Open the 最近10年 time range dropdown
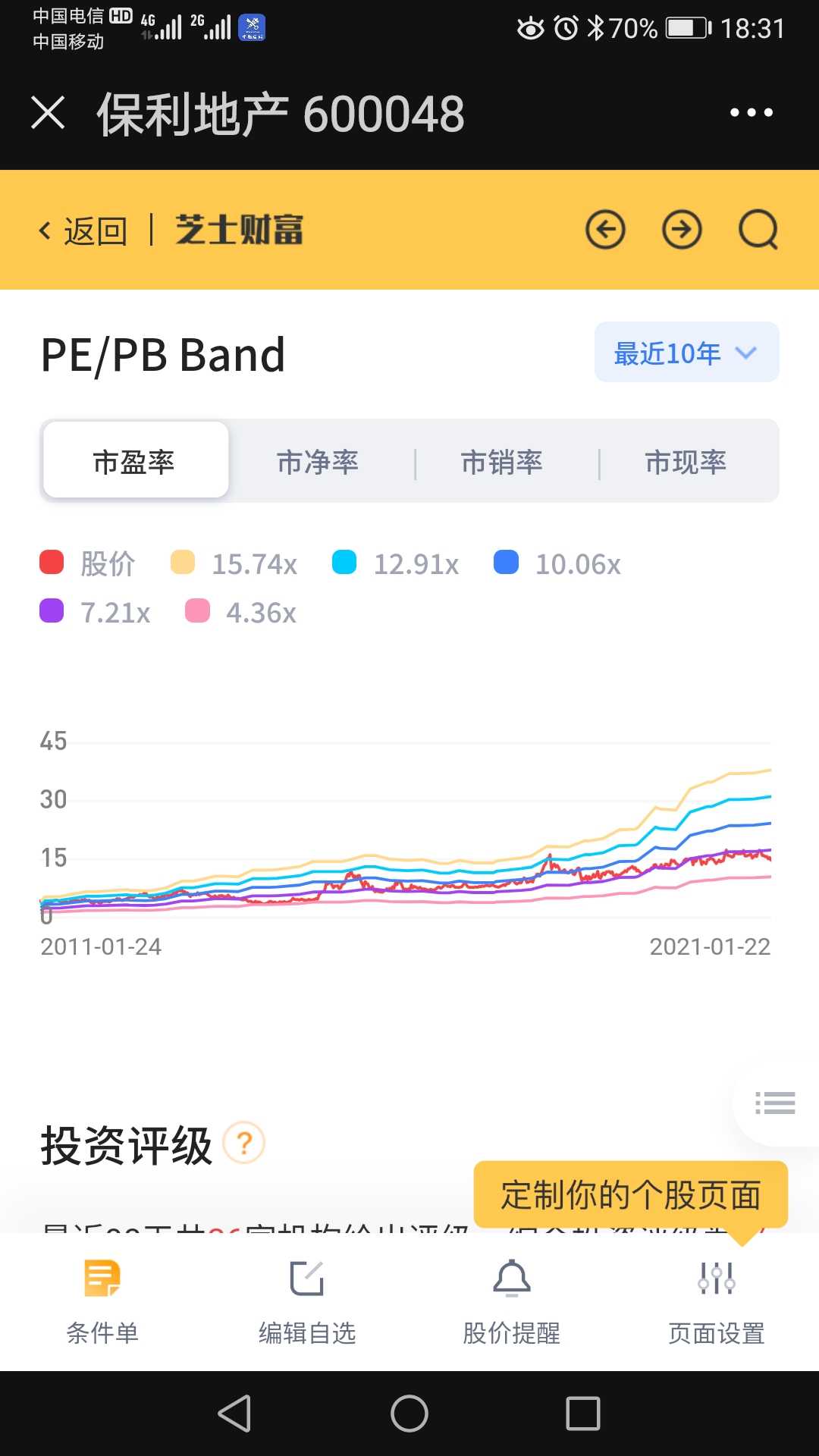Screen dimensions: 819x1456 pyautogui.click(x=685, y=353)
